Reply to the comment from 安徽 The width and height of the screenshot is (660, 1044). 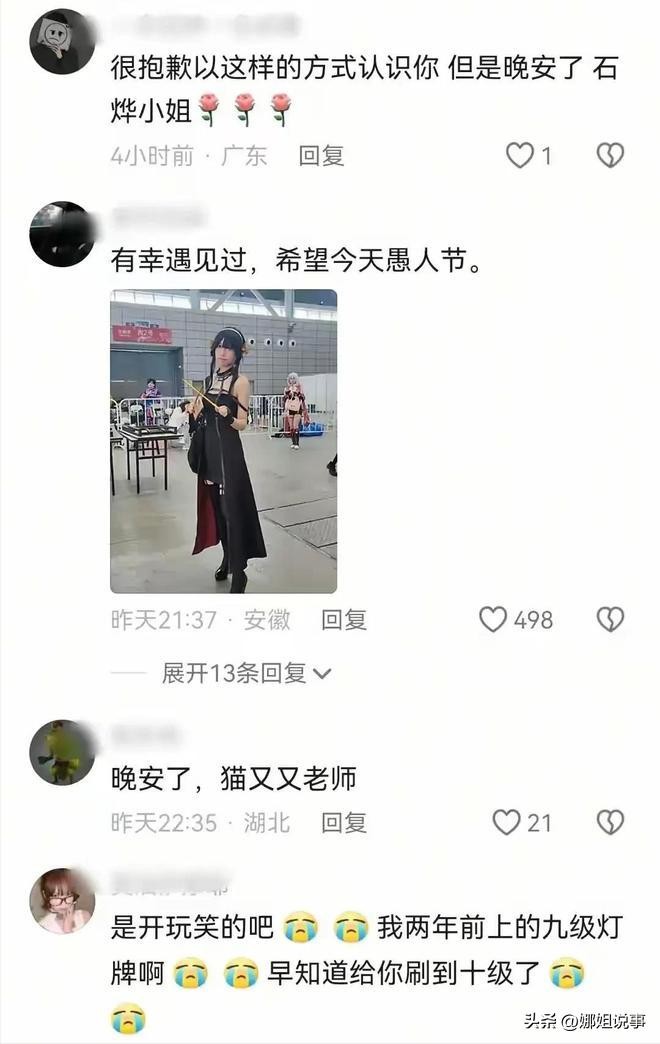click(344, 619)
